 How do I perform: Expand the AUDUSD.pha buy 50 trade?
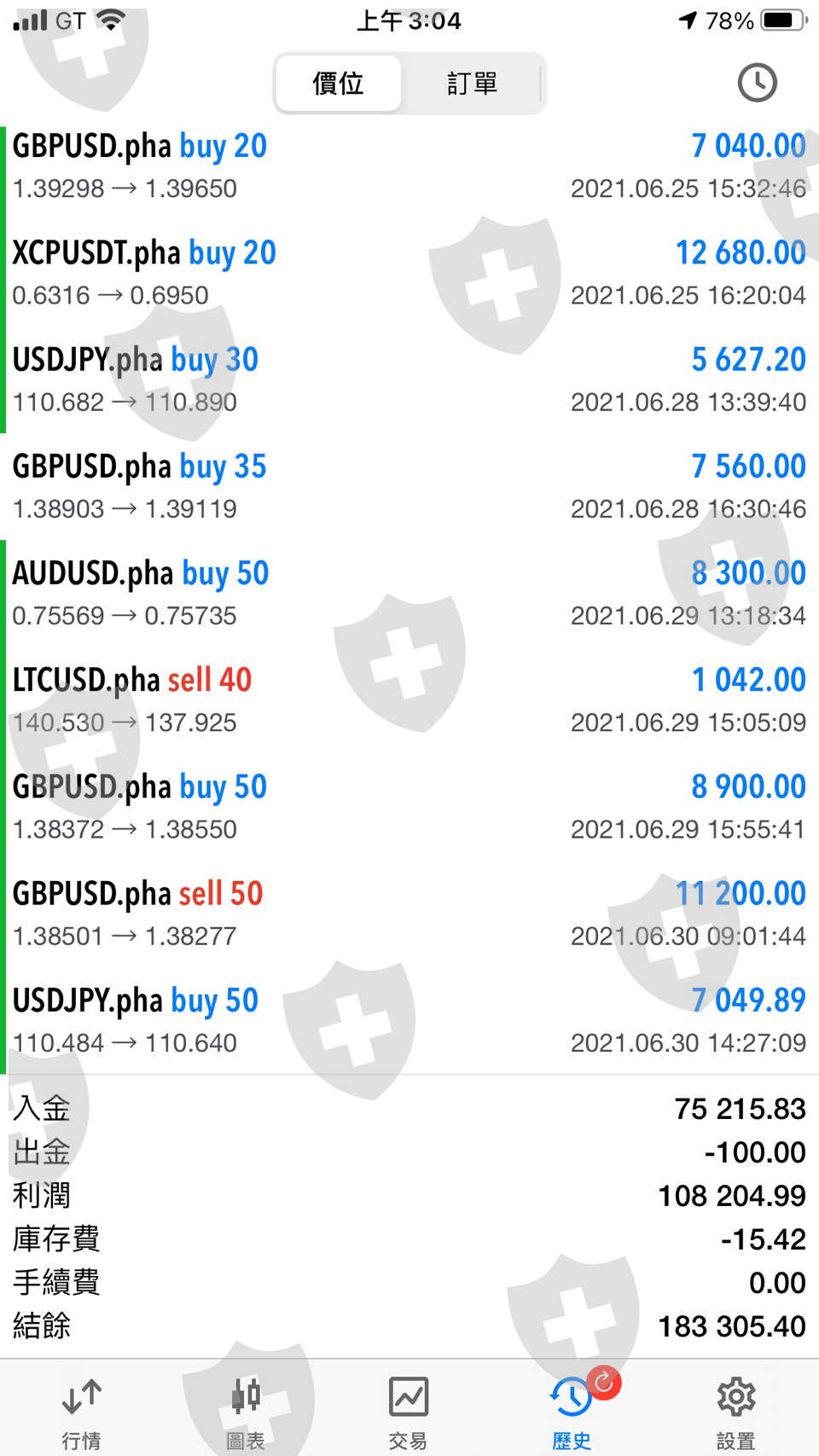[409, 593]
